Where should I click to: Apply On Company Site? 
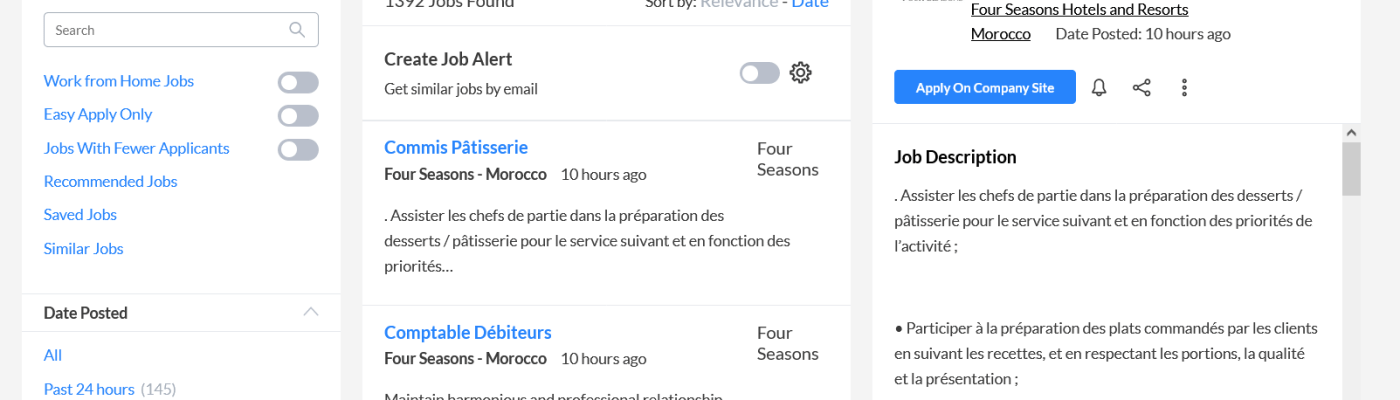point(984,88)
